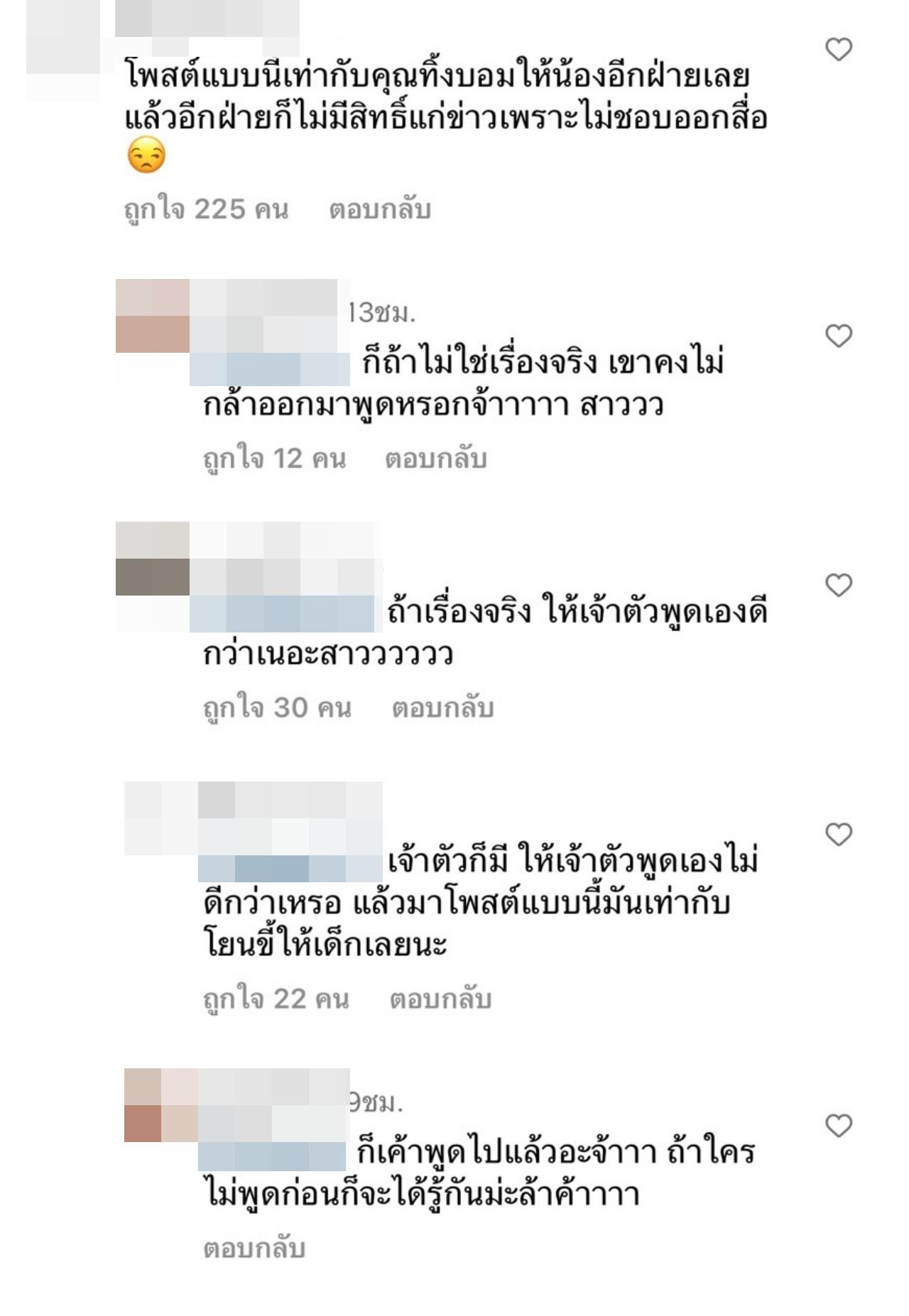The width and height of the screenshot is (909, 1316).
Task: Like the comment with 225 likes
Action: point(839,50)
